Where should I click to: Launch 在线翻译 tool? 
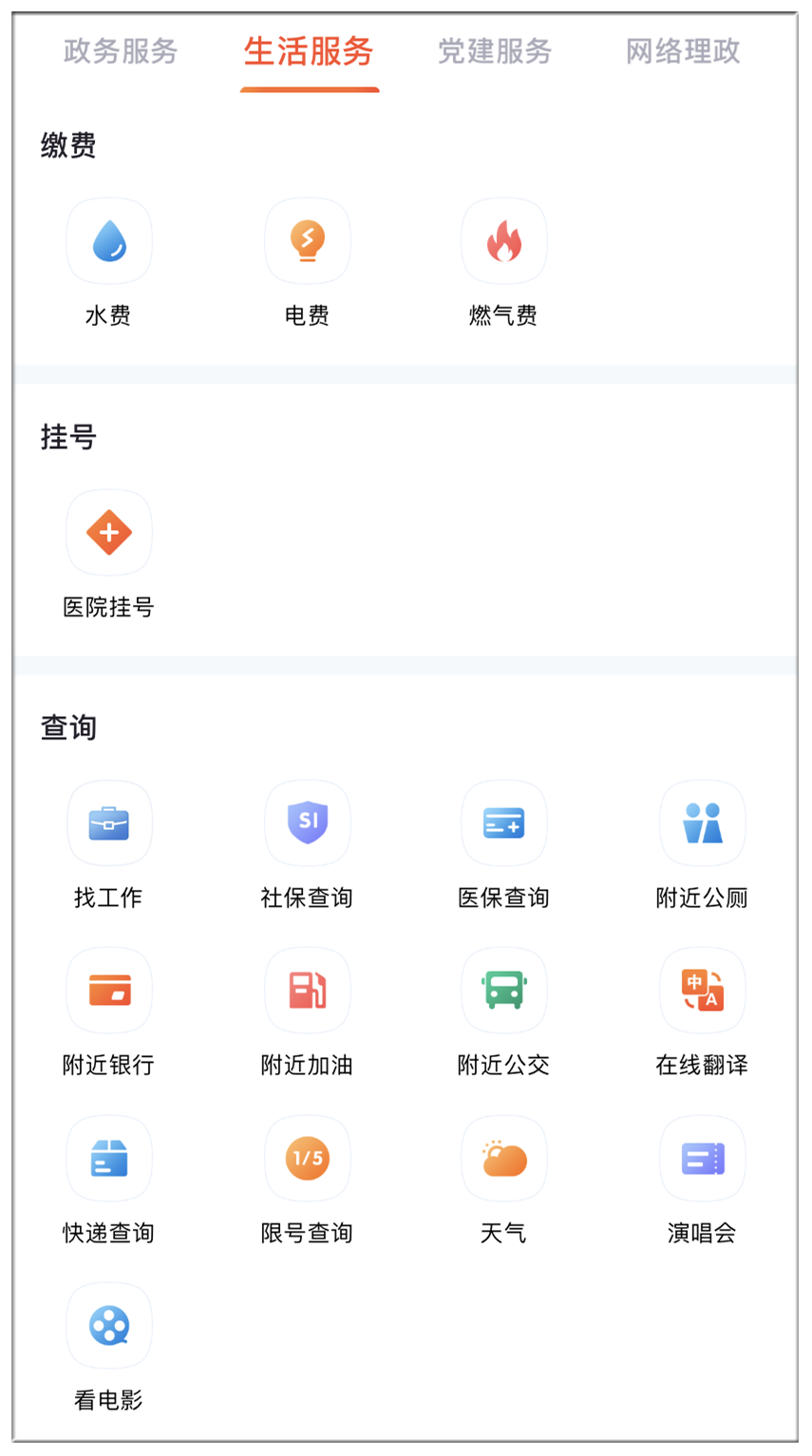(x=702, y=991)
